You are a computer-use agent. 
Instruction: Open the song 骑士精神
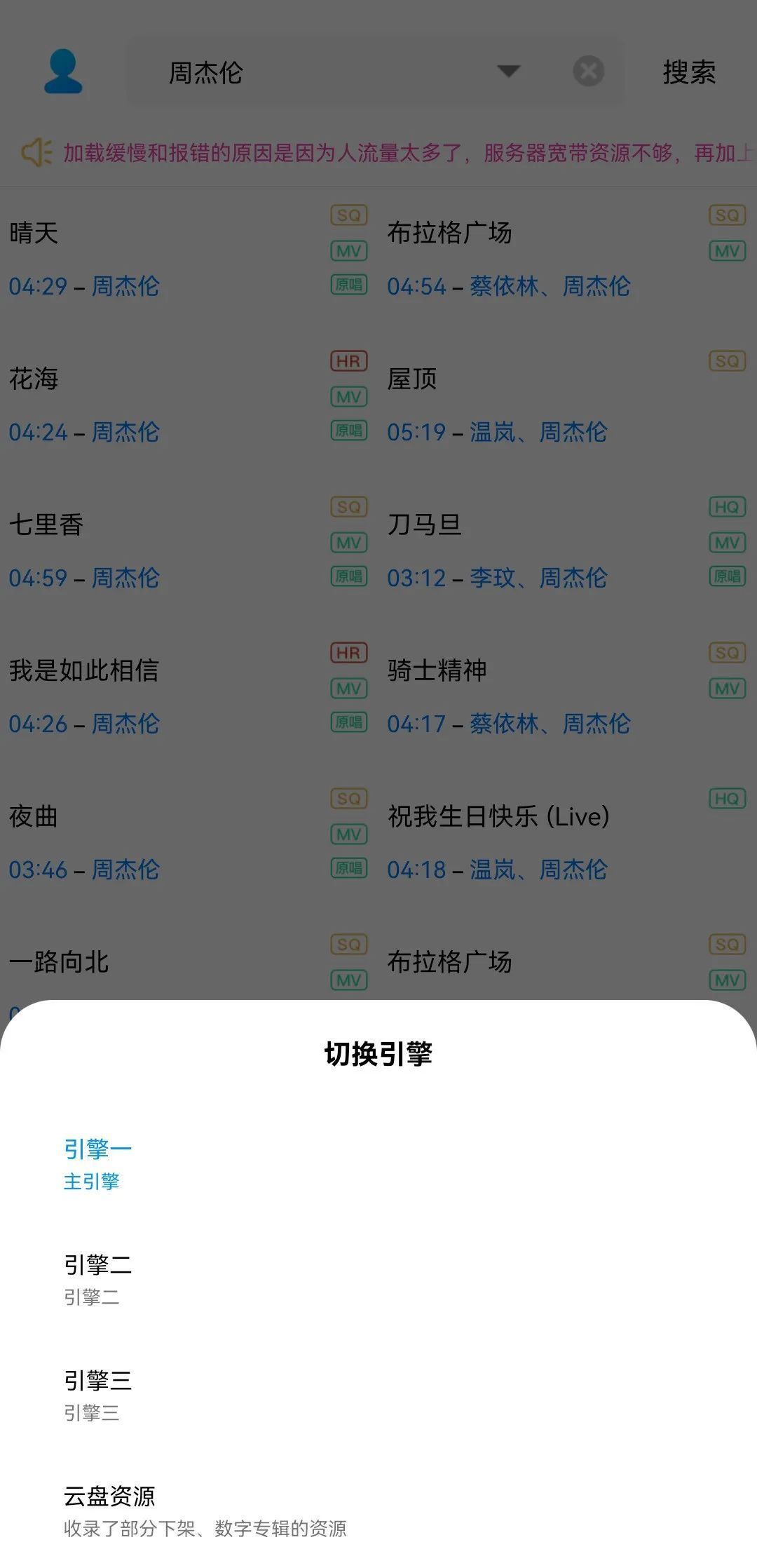pyautogui.click(x=437, y=671)
